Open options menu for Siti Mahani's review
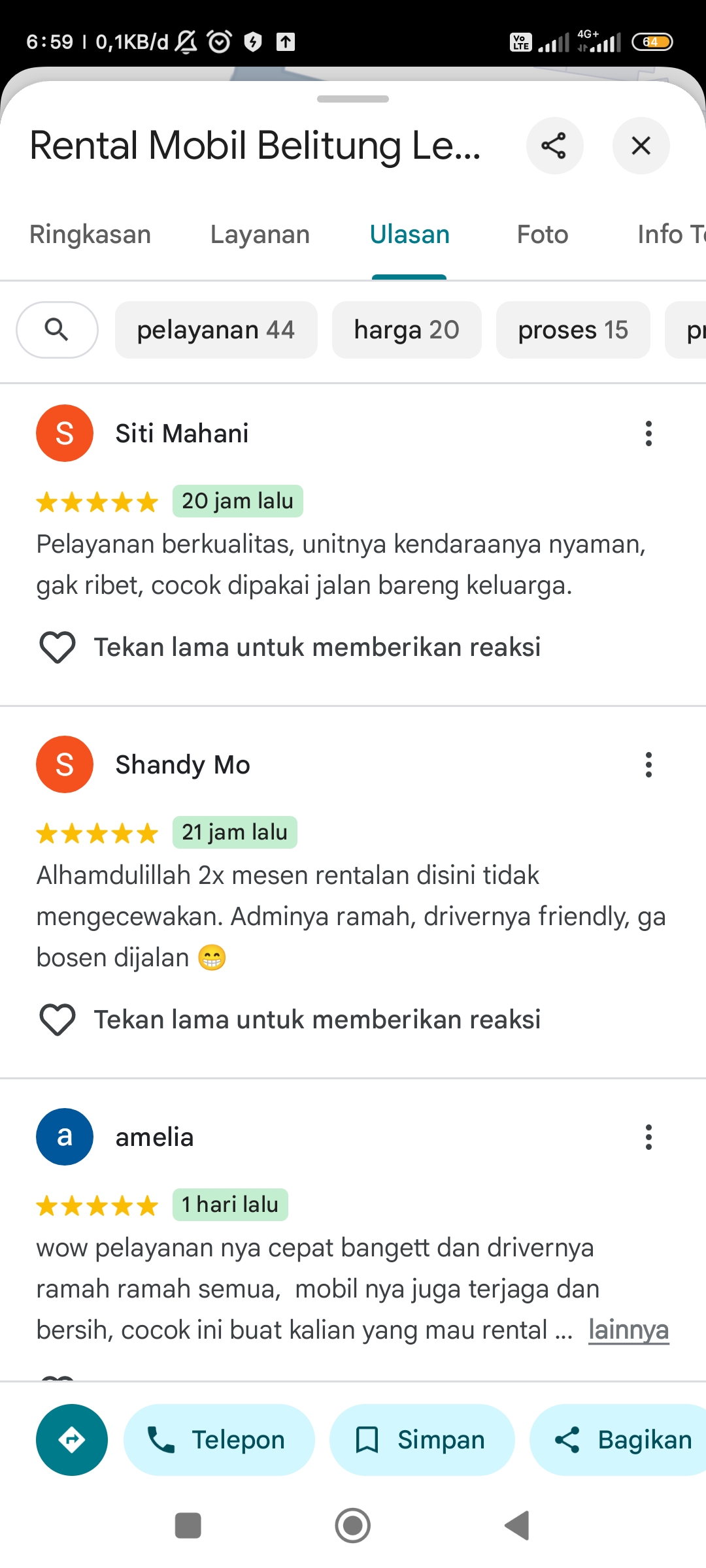 pos(648,433)
